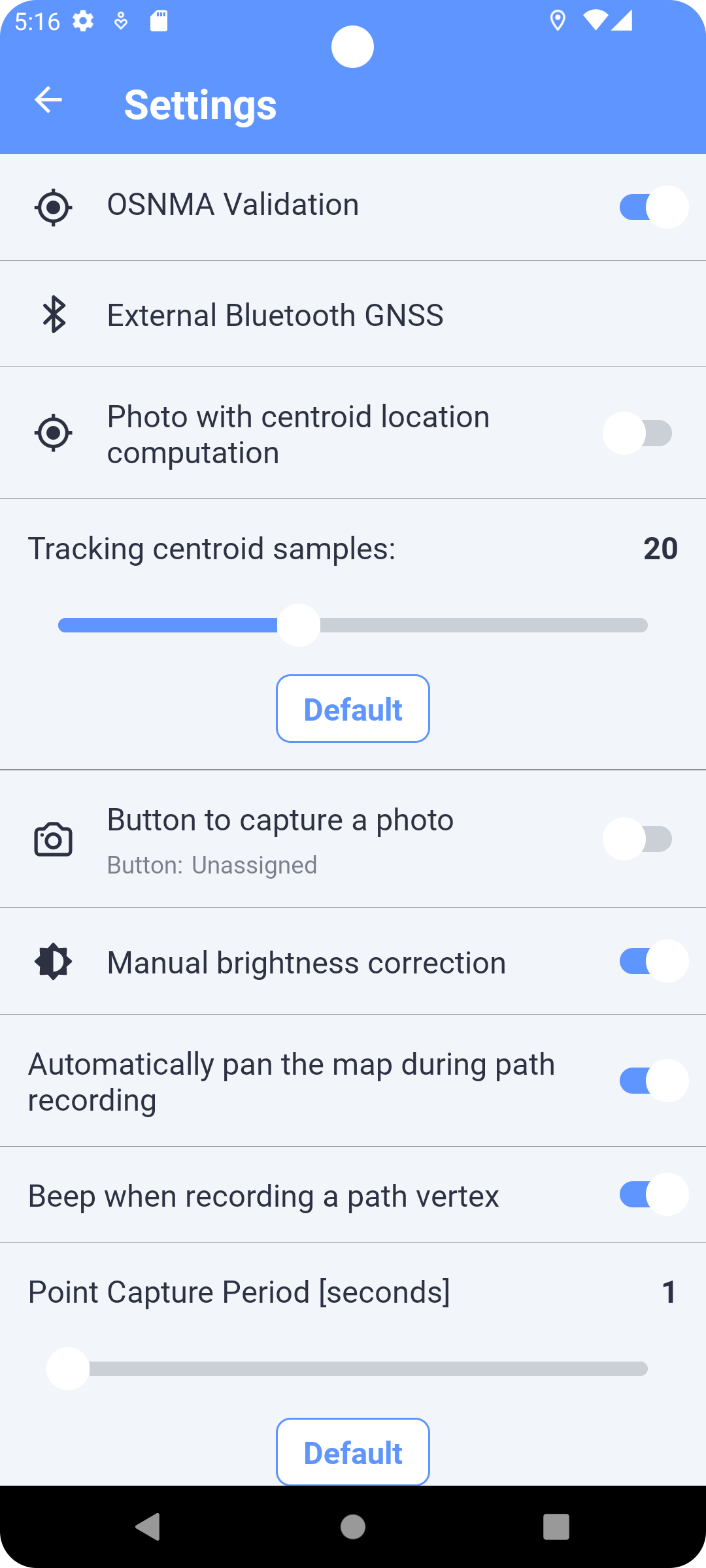Enable Photo with centroid location computation
The height and width of the screenshot is (1568, 706).
[x=638, y=433]
